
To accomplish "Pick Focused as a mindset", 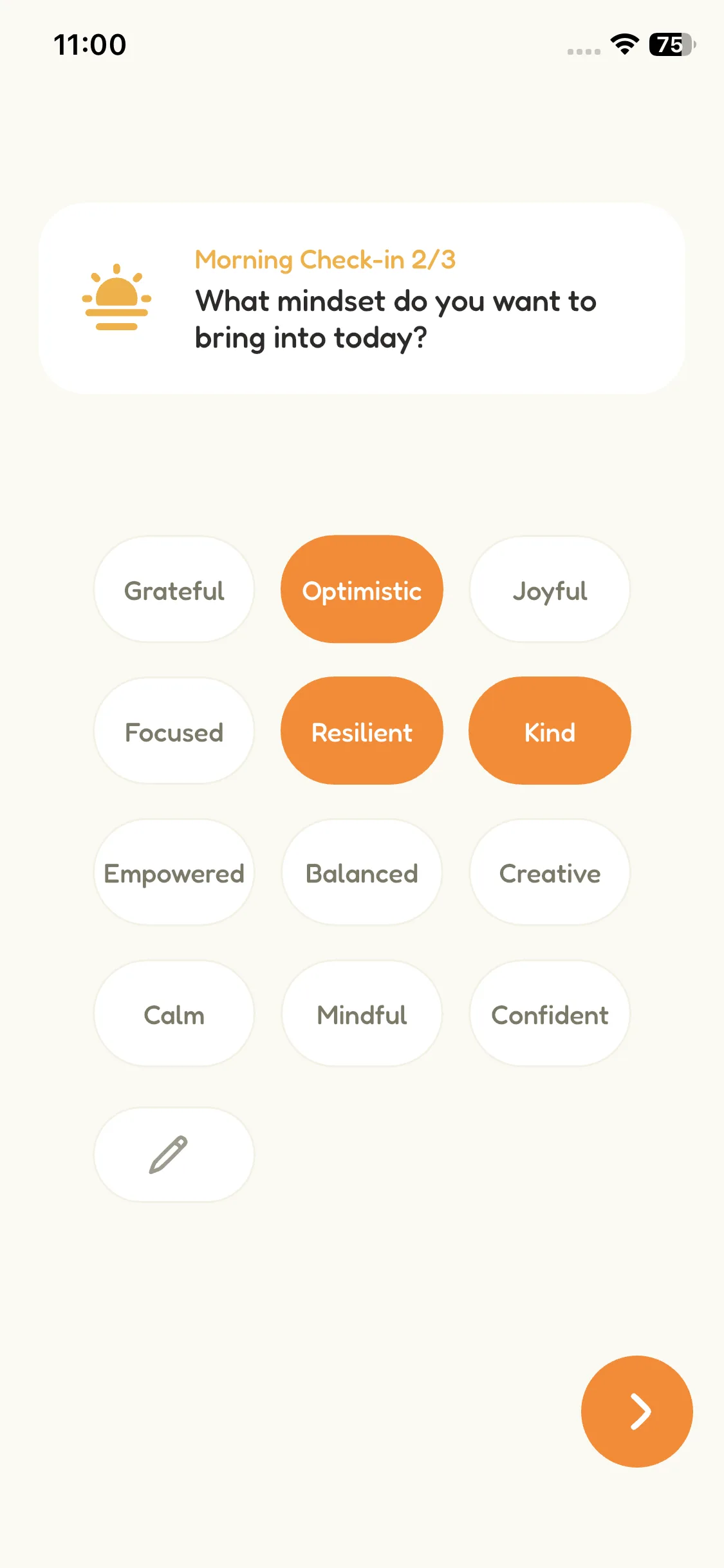I will [174, 731].
